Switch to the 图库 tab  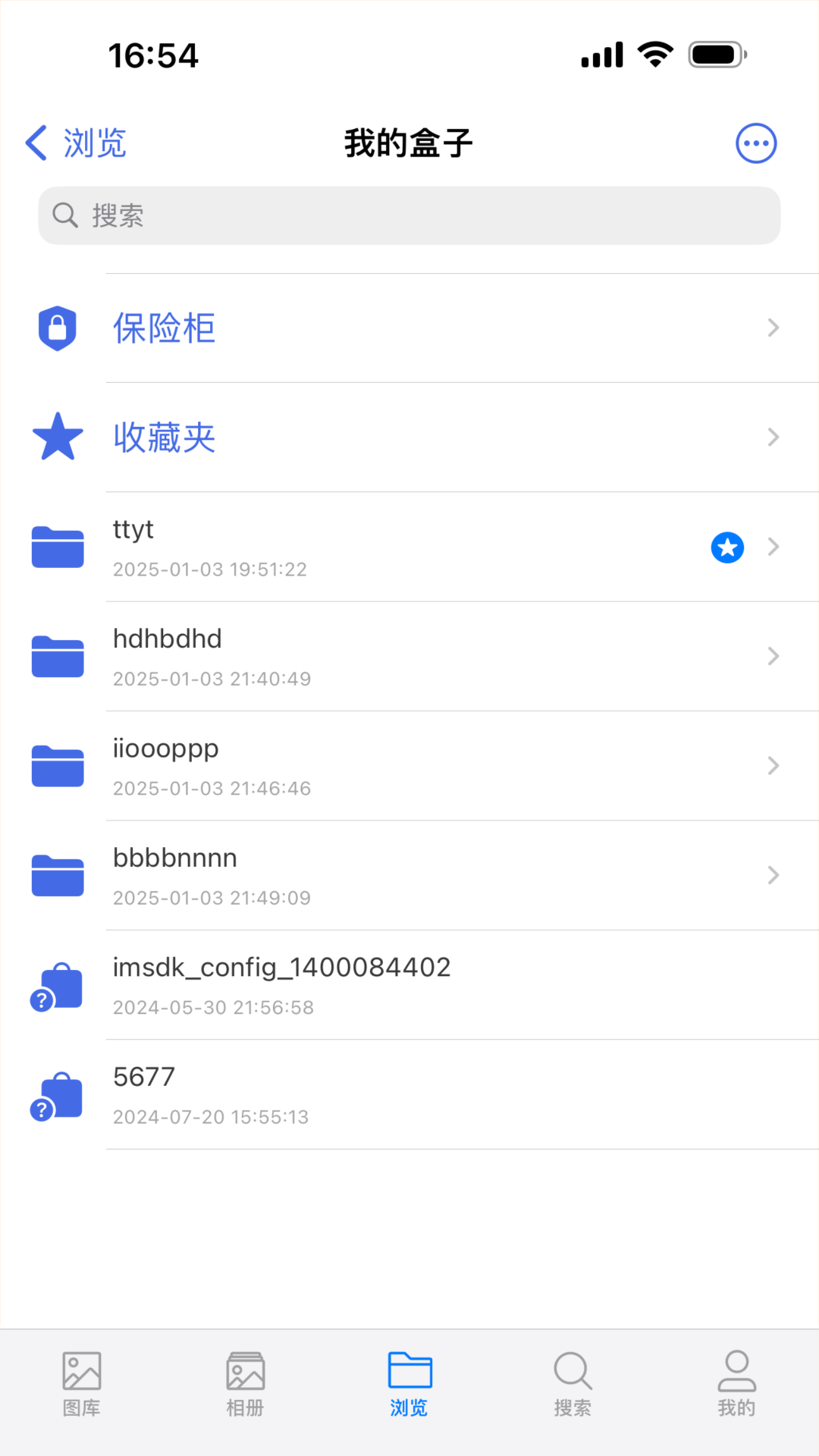pyautogui.click(x=82, y=1384)
